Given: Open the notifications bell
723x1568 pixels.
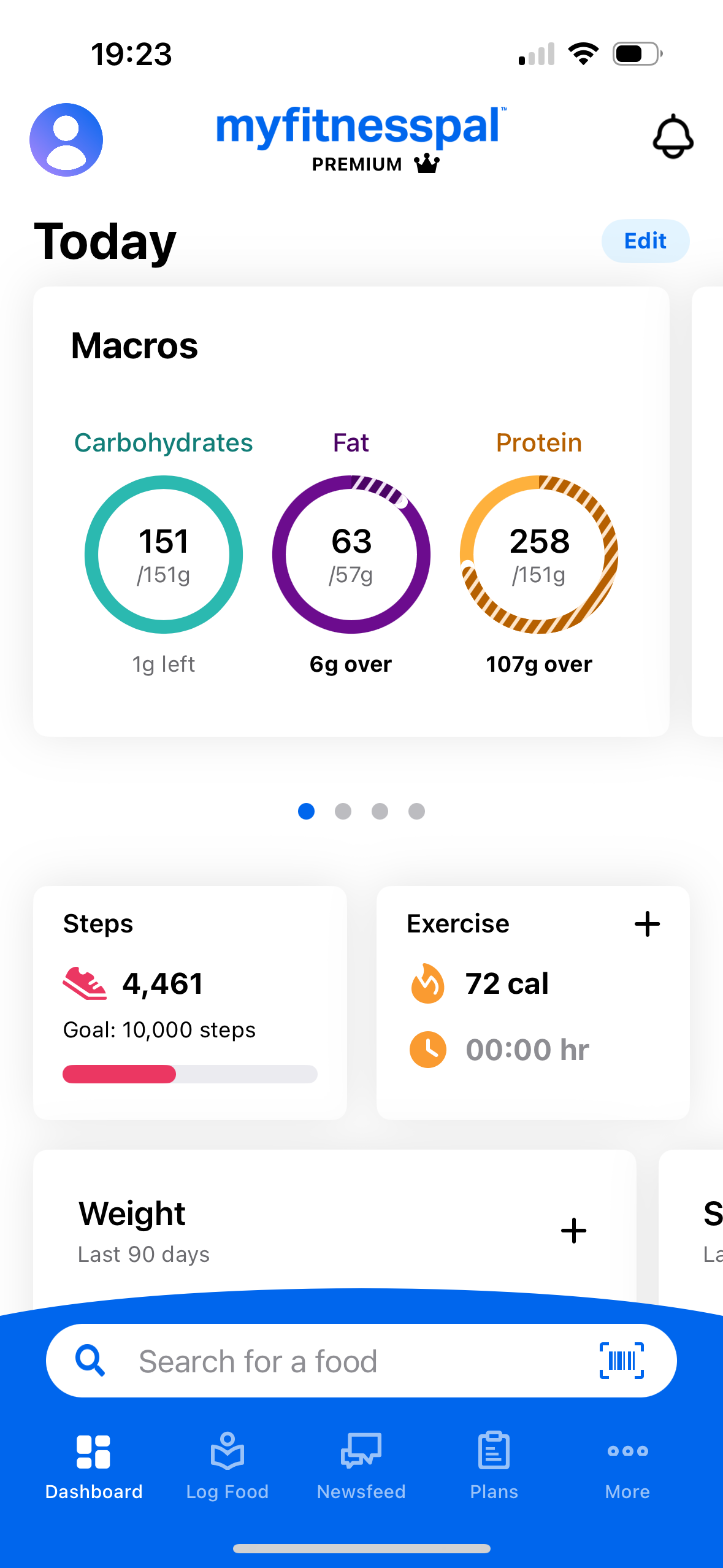Looking at the screenshot, I should coord(673,137).
